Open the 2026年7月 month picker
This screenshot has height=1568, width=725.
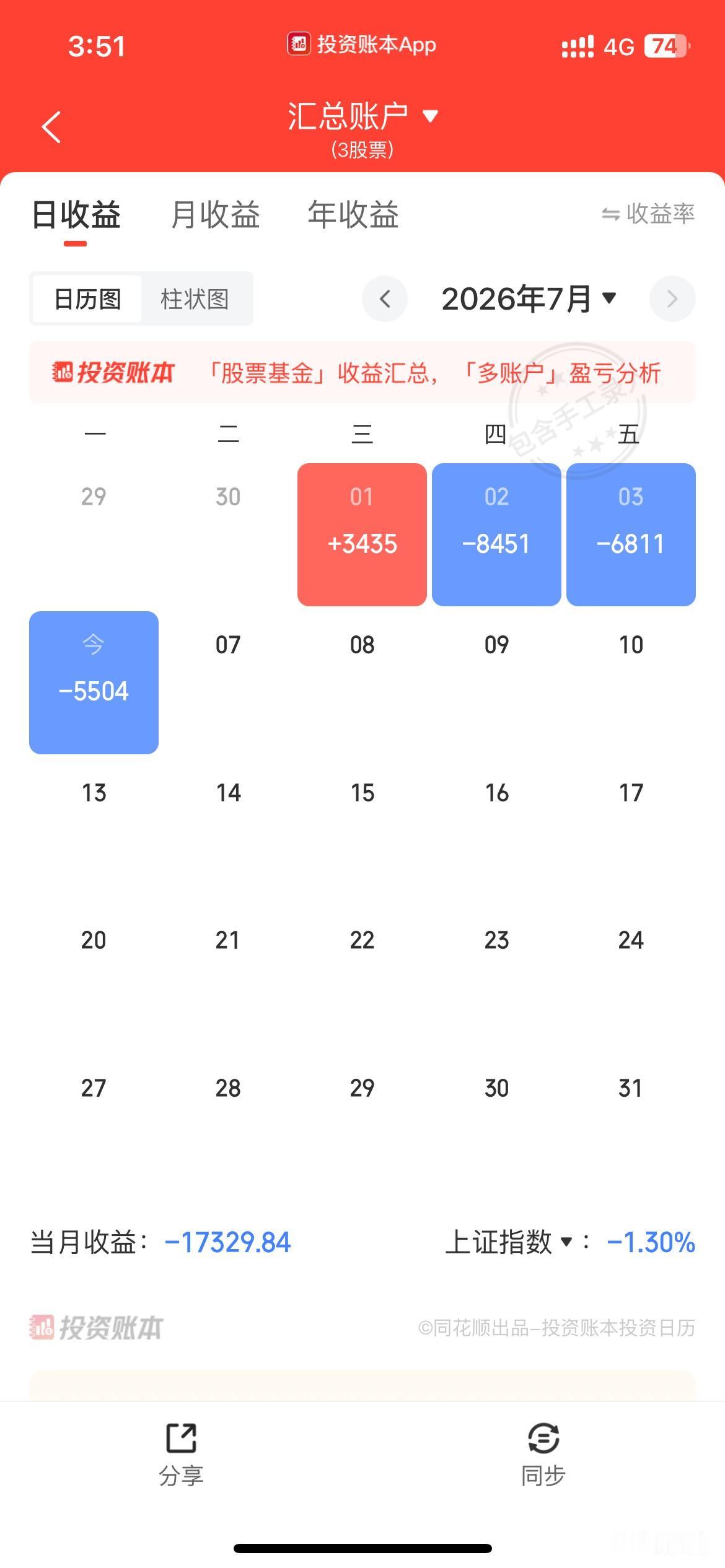tap(529, 299)
